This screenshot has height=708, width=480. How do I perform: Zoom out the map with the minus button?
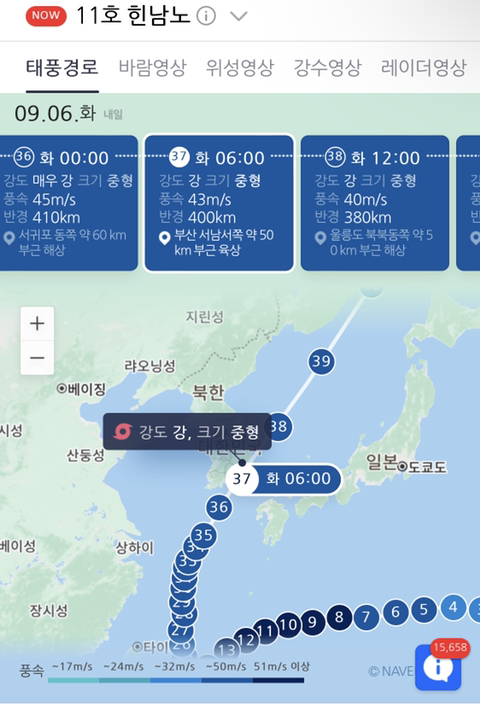[37, 358]
